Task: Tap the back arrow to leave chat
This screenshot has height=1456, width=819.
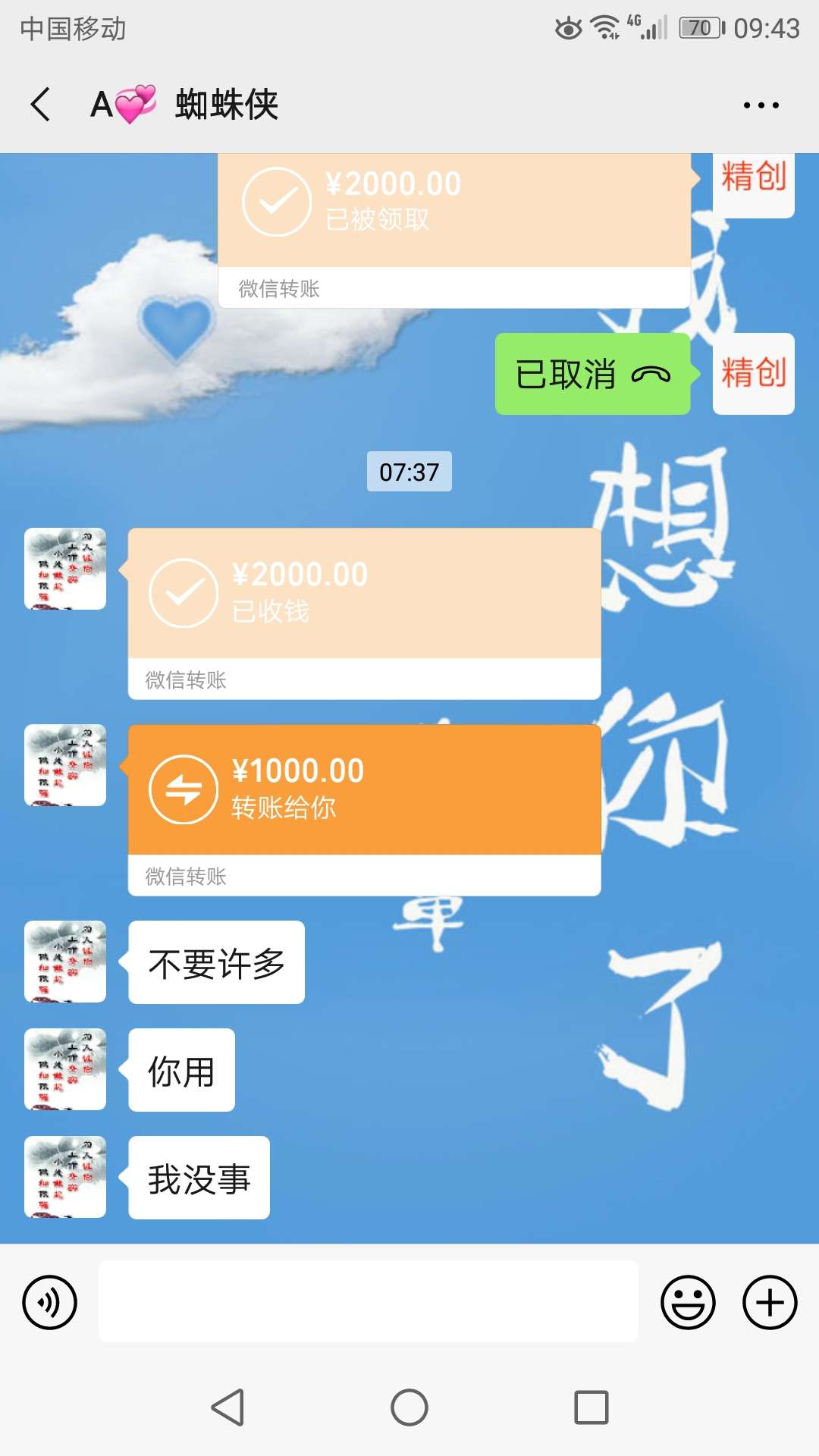Action: coord(39,105)
